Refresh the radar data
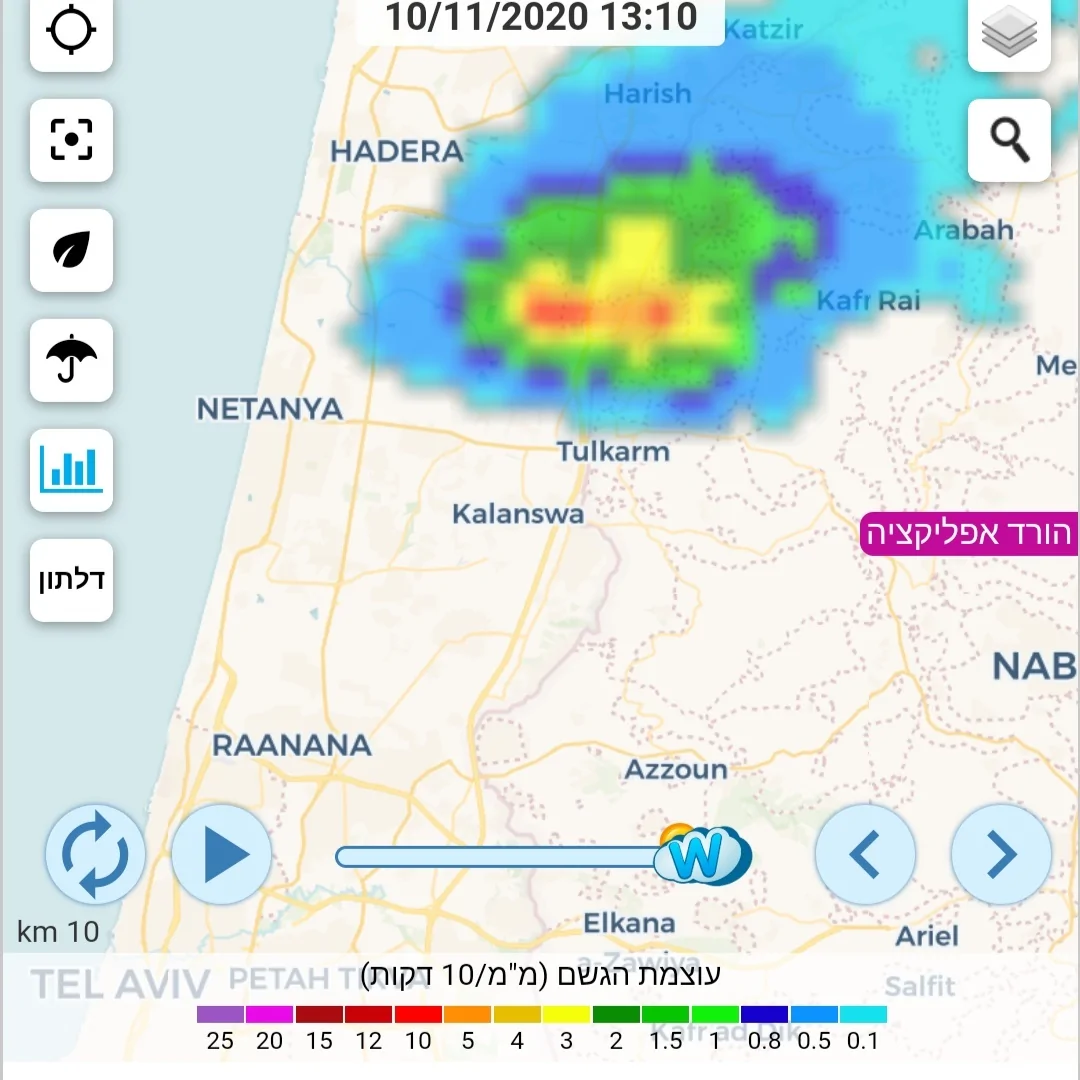The height and width of the screenshot is (1080, 1080). (95, 856)
